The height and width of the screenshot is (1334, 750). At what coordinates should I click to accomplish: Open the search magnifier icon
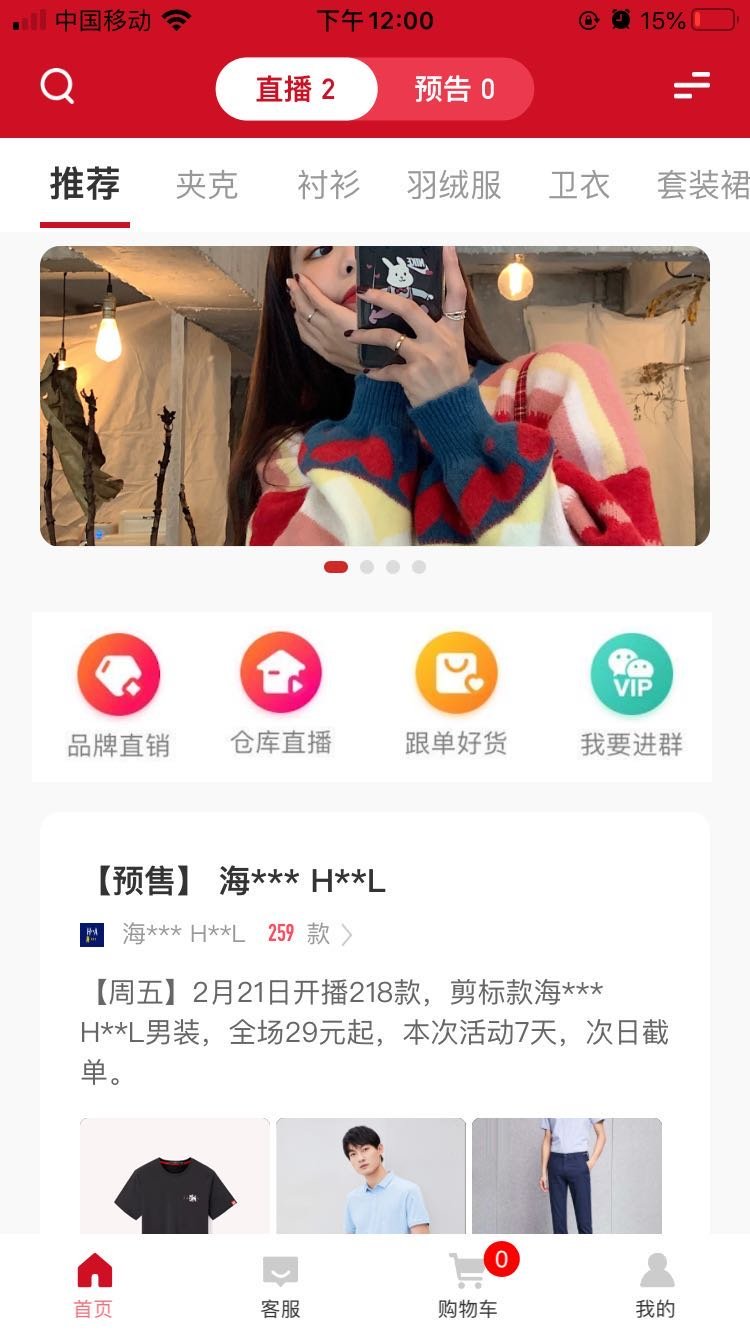pos(57,87)
